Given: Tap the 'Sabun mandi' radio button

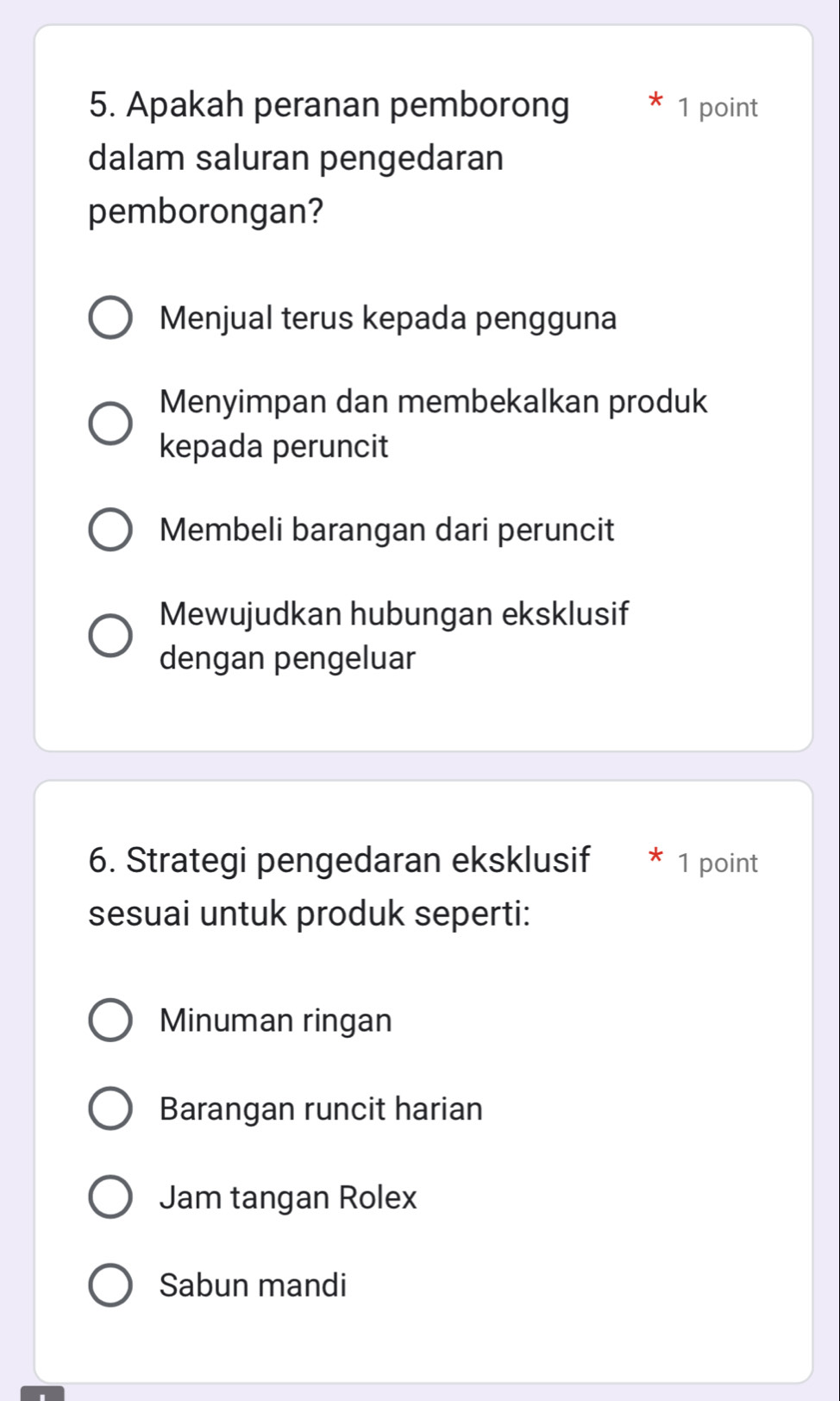Looking at the screenshot, I should pyautogui.click(x=110, y=1285).
